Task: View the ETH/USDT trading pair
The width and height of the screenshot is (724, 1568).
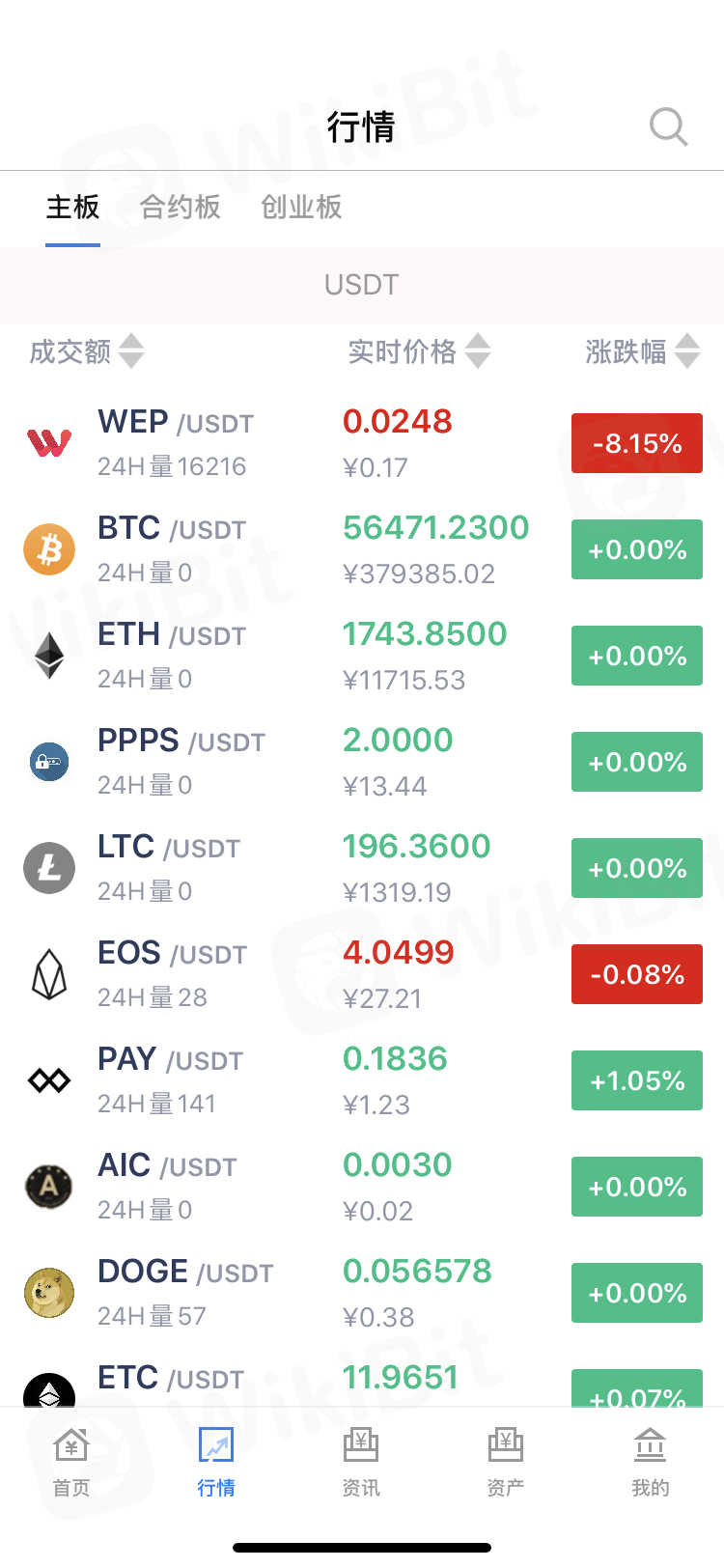Action: click(x=361, y=656)
